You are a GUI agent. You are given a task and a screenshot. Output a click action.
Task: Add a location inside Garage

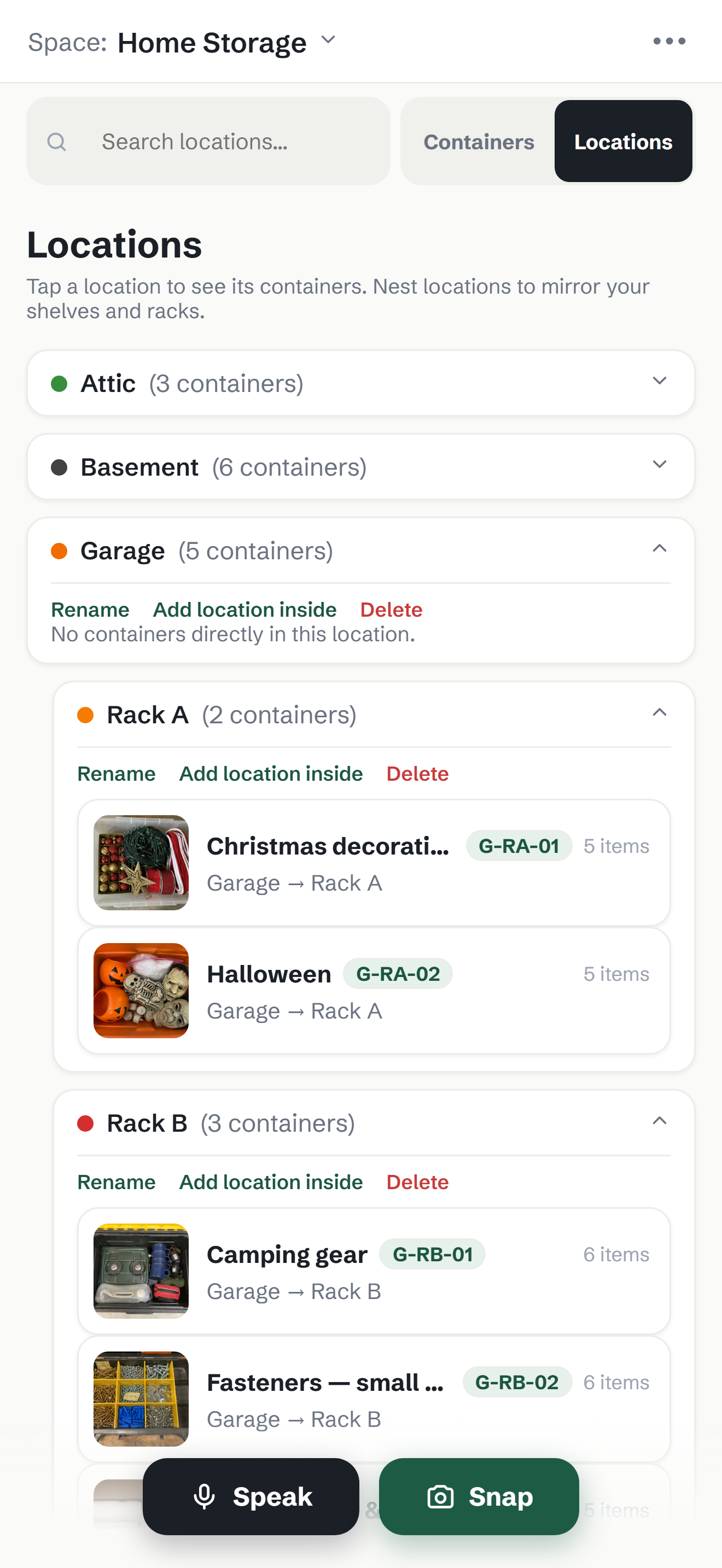point(244,609)
